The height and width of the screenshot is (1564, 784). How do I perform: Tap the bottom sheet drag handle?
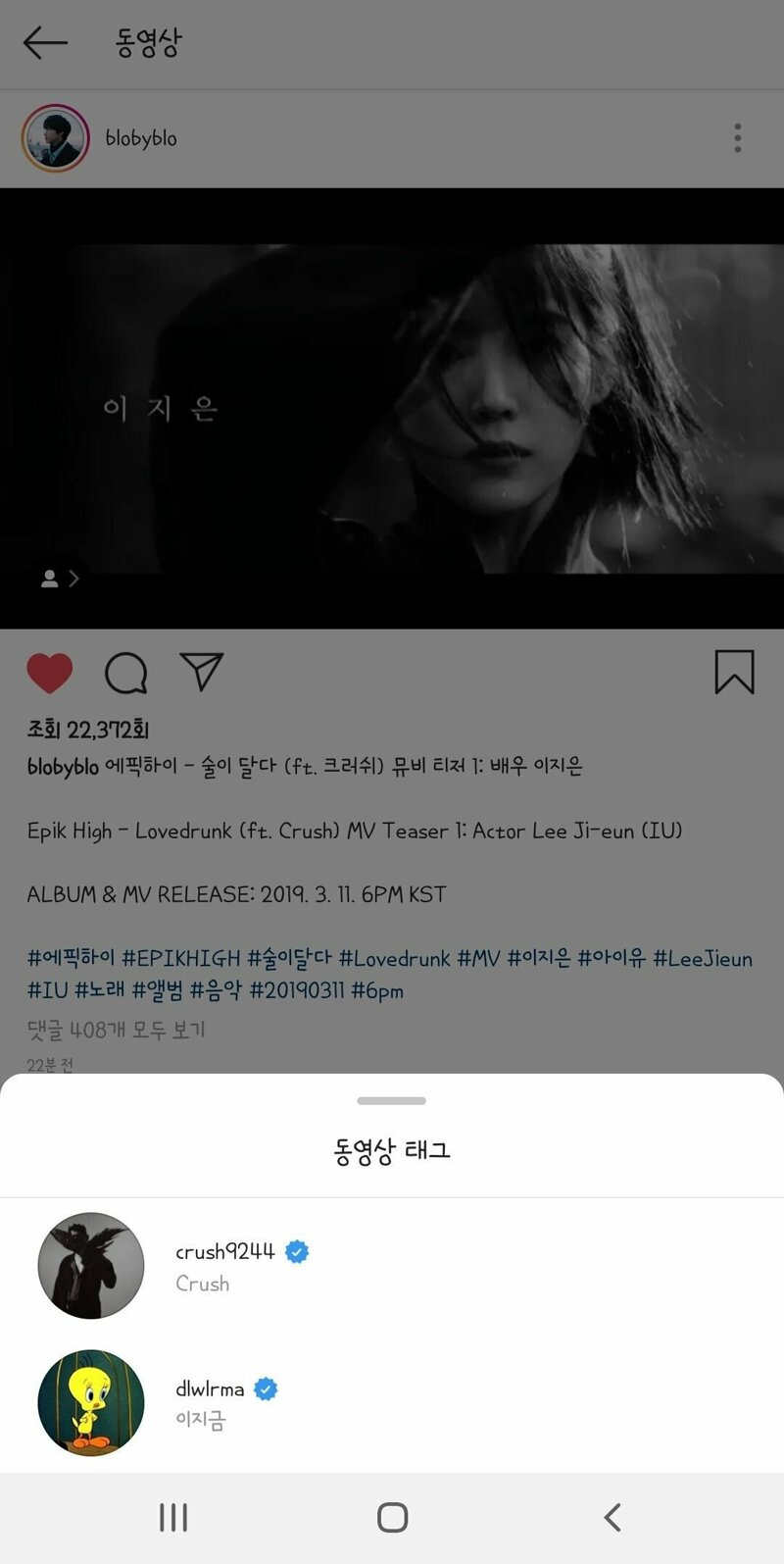pyautogui.click(x=392, y=1101)
